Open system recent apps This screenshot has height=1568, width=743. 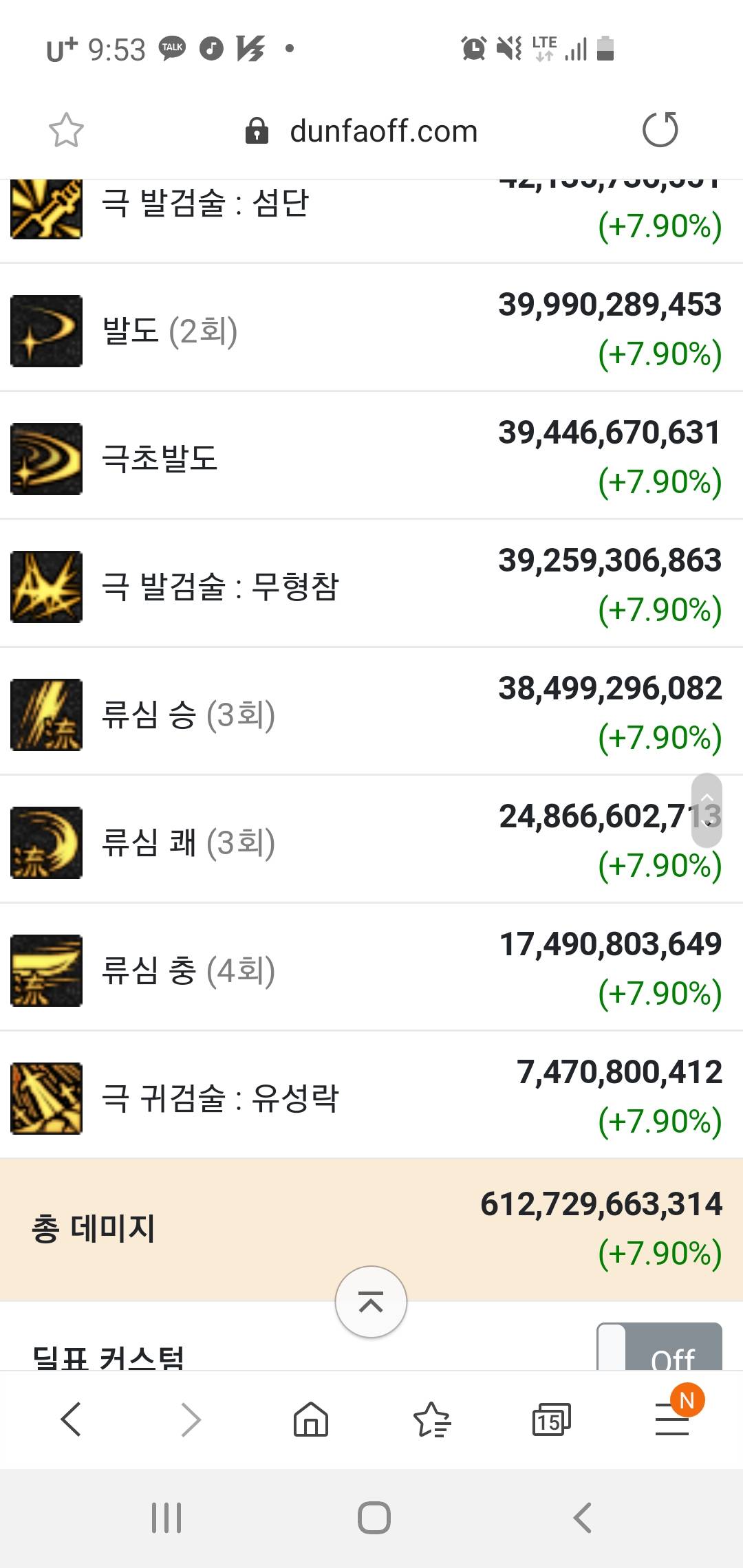point(166,1518)
